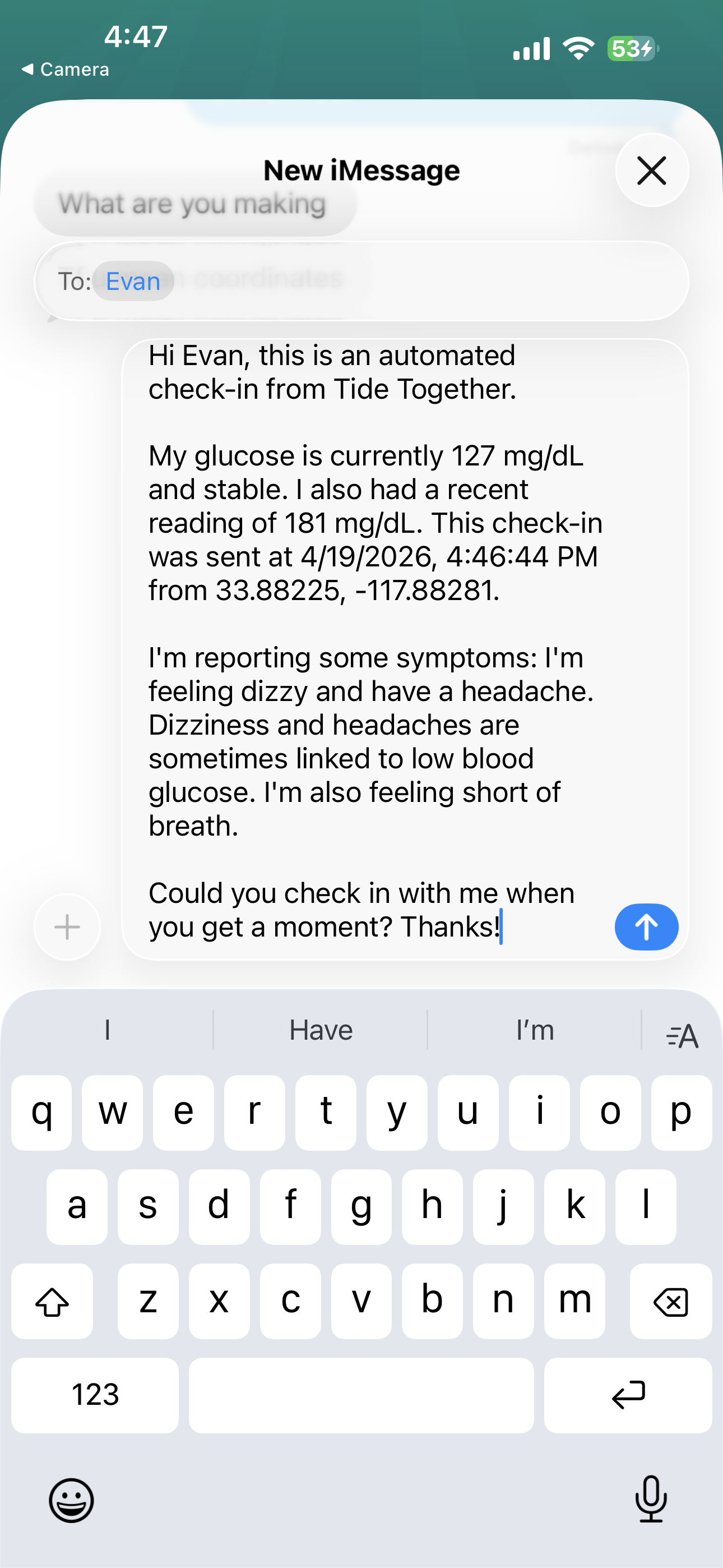The width and height of the screenshot is (723, 1568).
Task: Delete a character with backspace
Action: pos(670,1302)
